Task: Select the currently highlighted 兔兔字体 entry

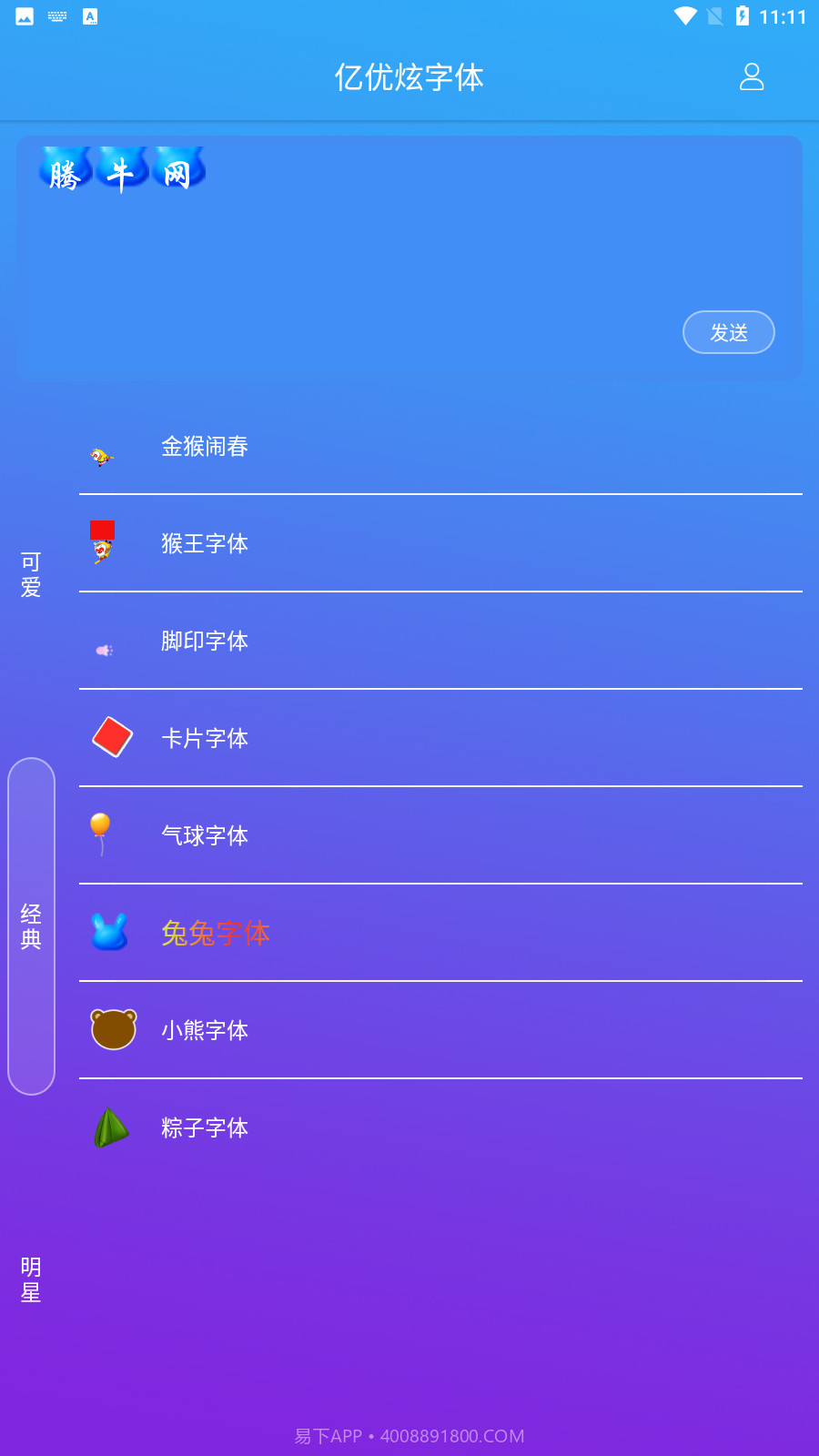Action: 216,934
